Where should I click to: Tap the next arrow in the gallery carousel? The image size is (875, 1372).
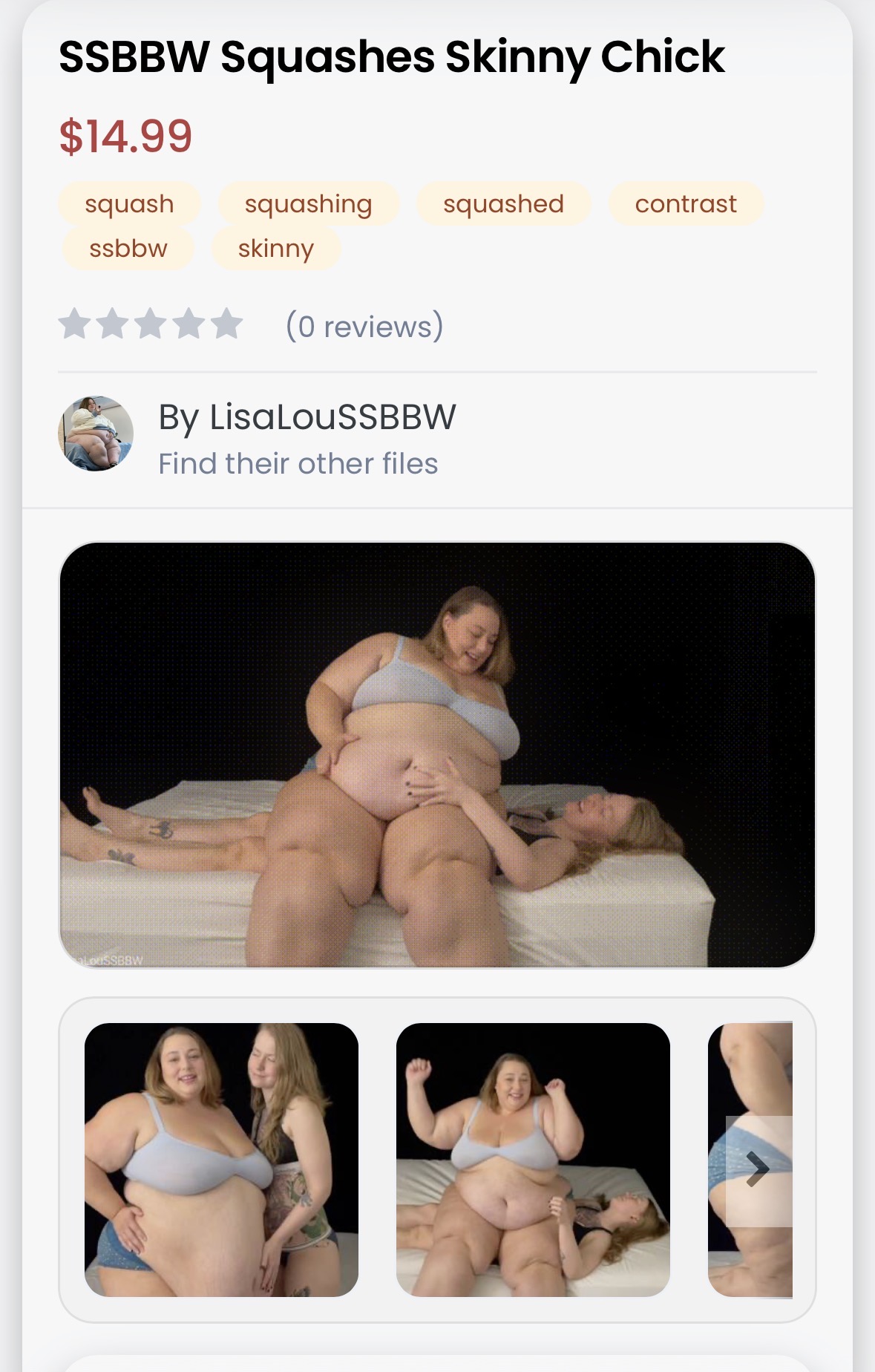[x=758, y=1170]
